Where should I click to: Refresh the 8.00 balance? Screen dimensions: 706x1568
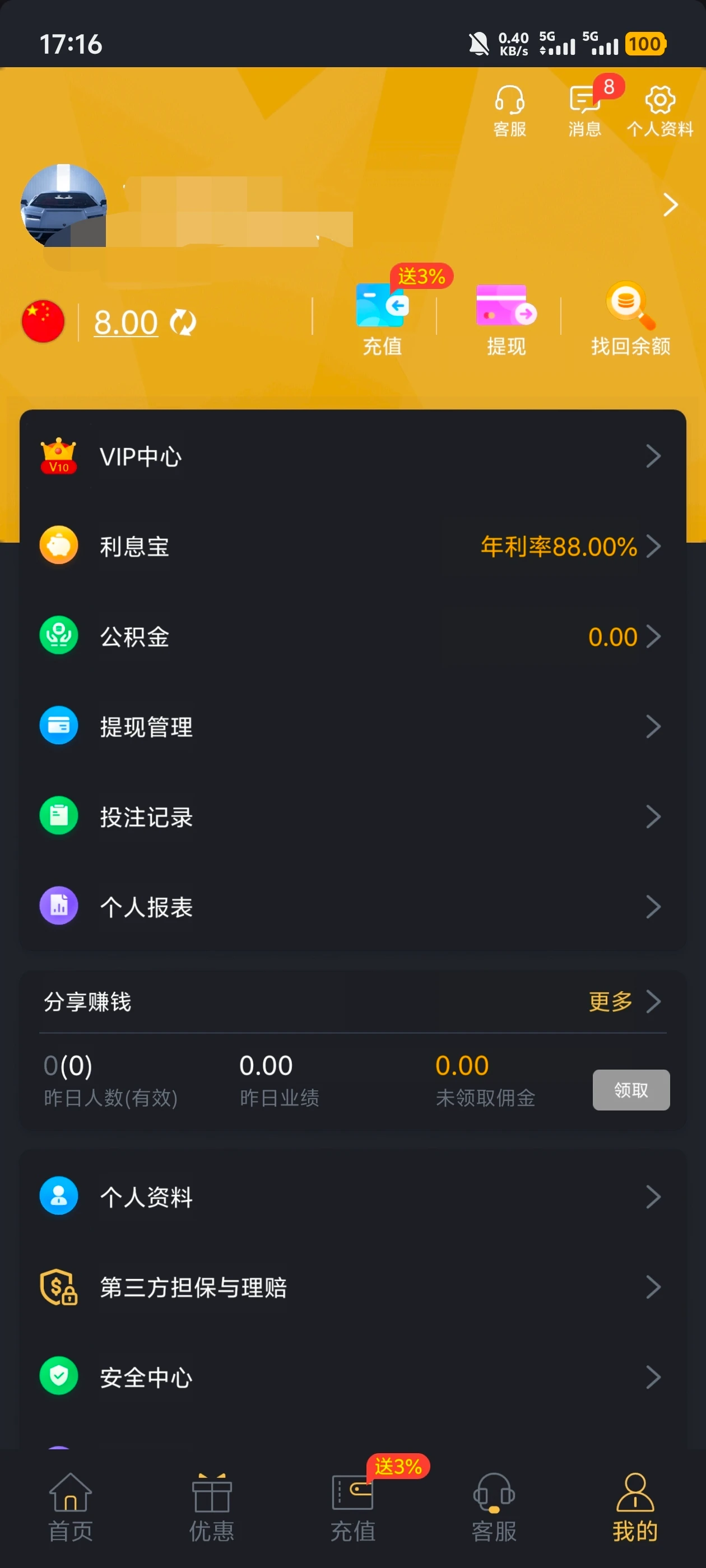tap(183, 323)
